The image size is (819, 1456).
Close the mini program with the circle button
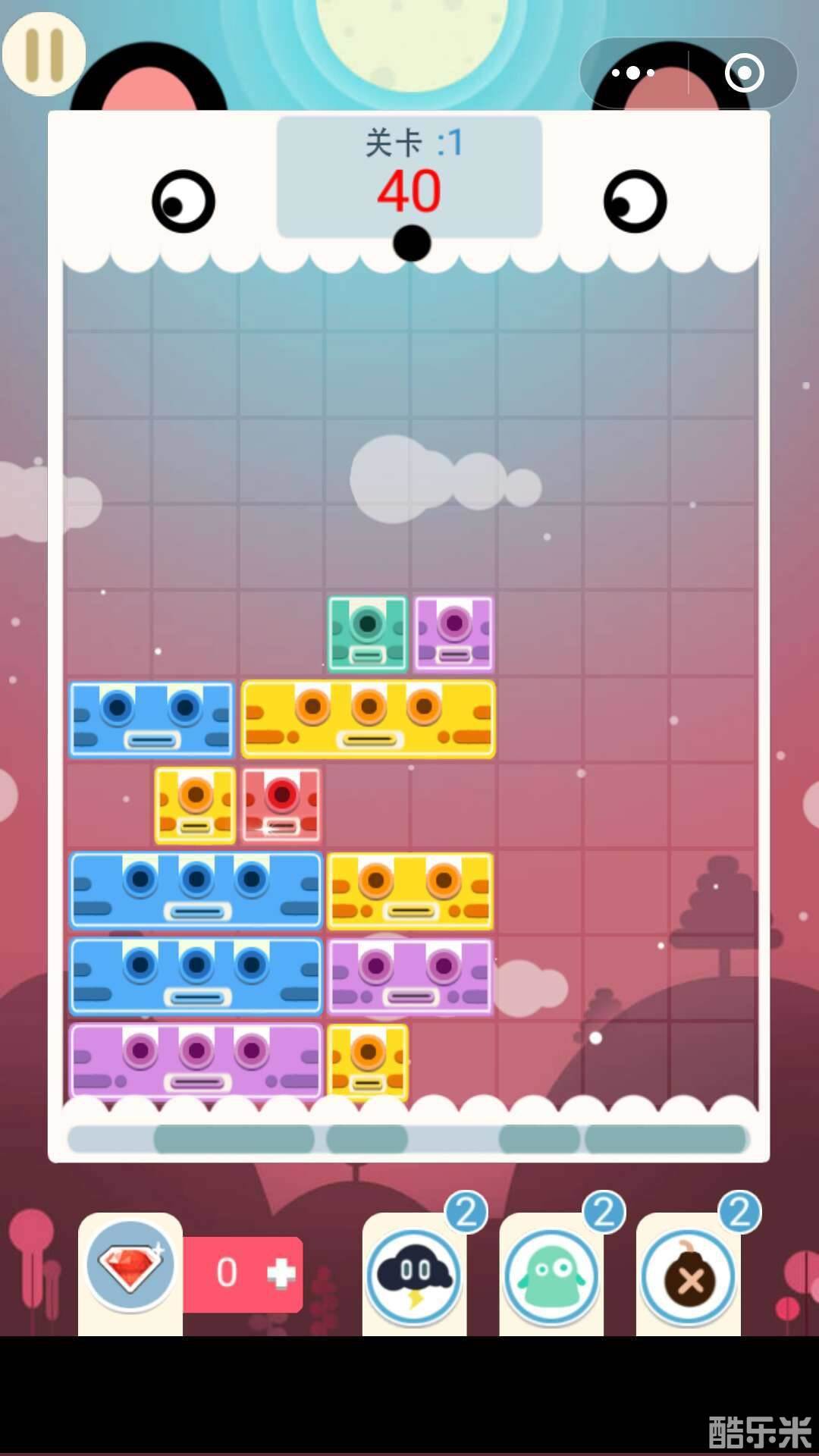744,73
